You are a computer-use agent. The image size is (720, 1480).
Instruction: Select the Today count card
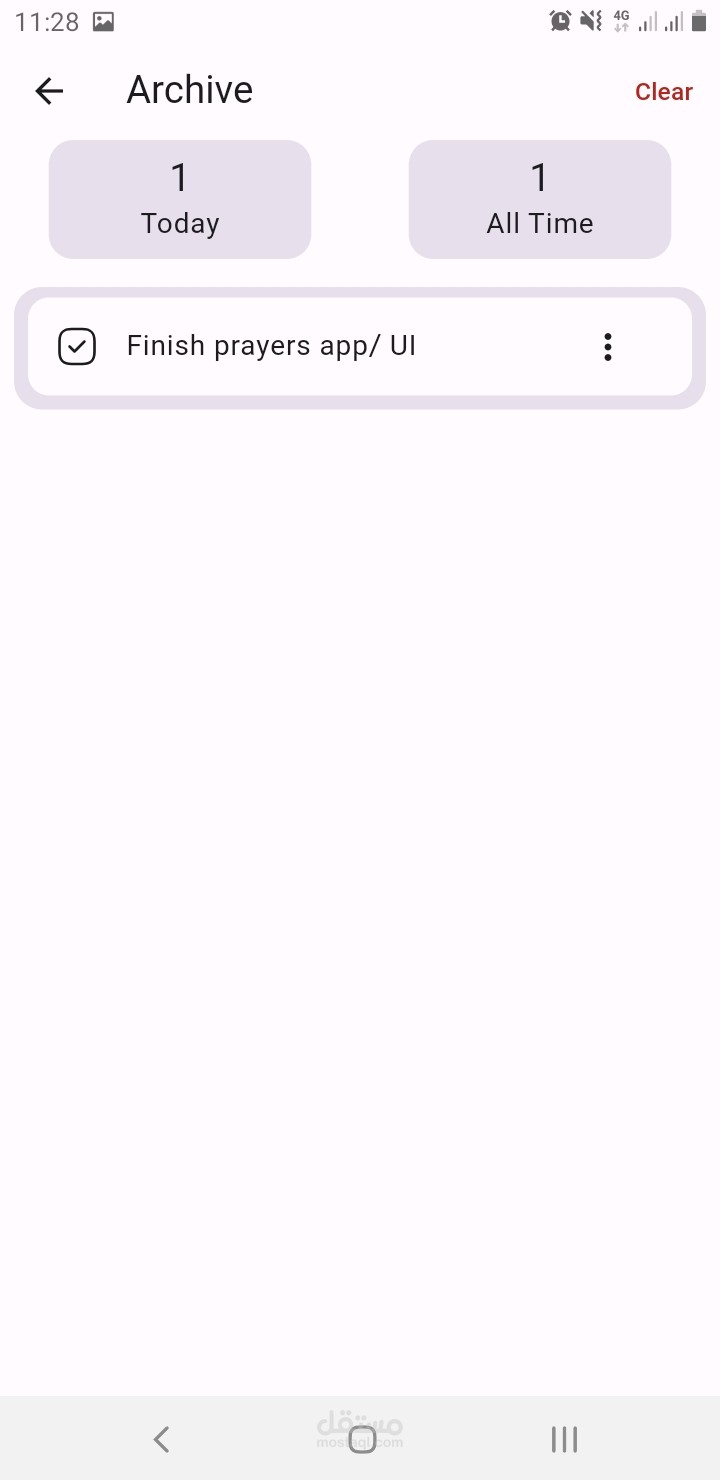pyautogui.click(x=180, y=199)
